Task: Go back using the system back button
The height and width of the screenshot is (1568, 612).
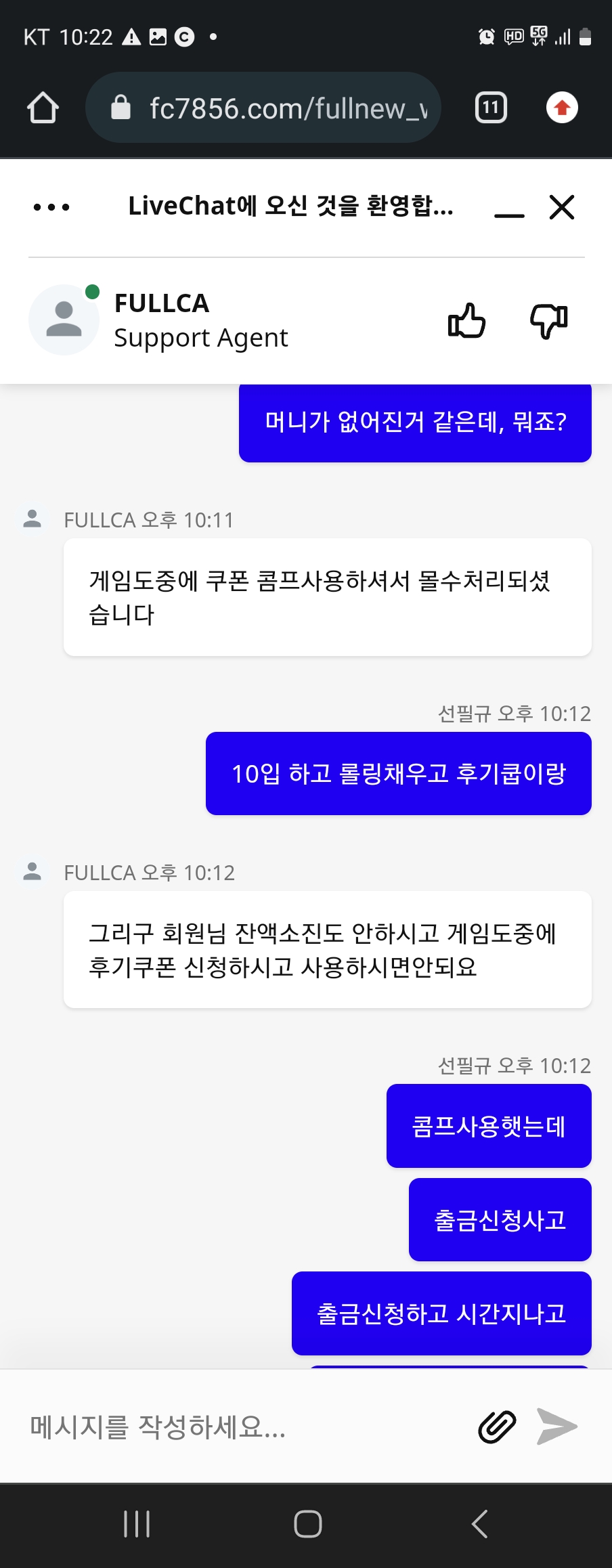Action: pos(479,1524)
